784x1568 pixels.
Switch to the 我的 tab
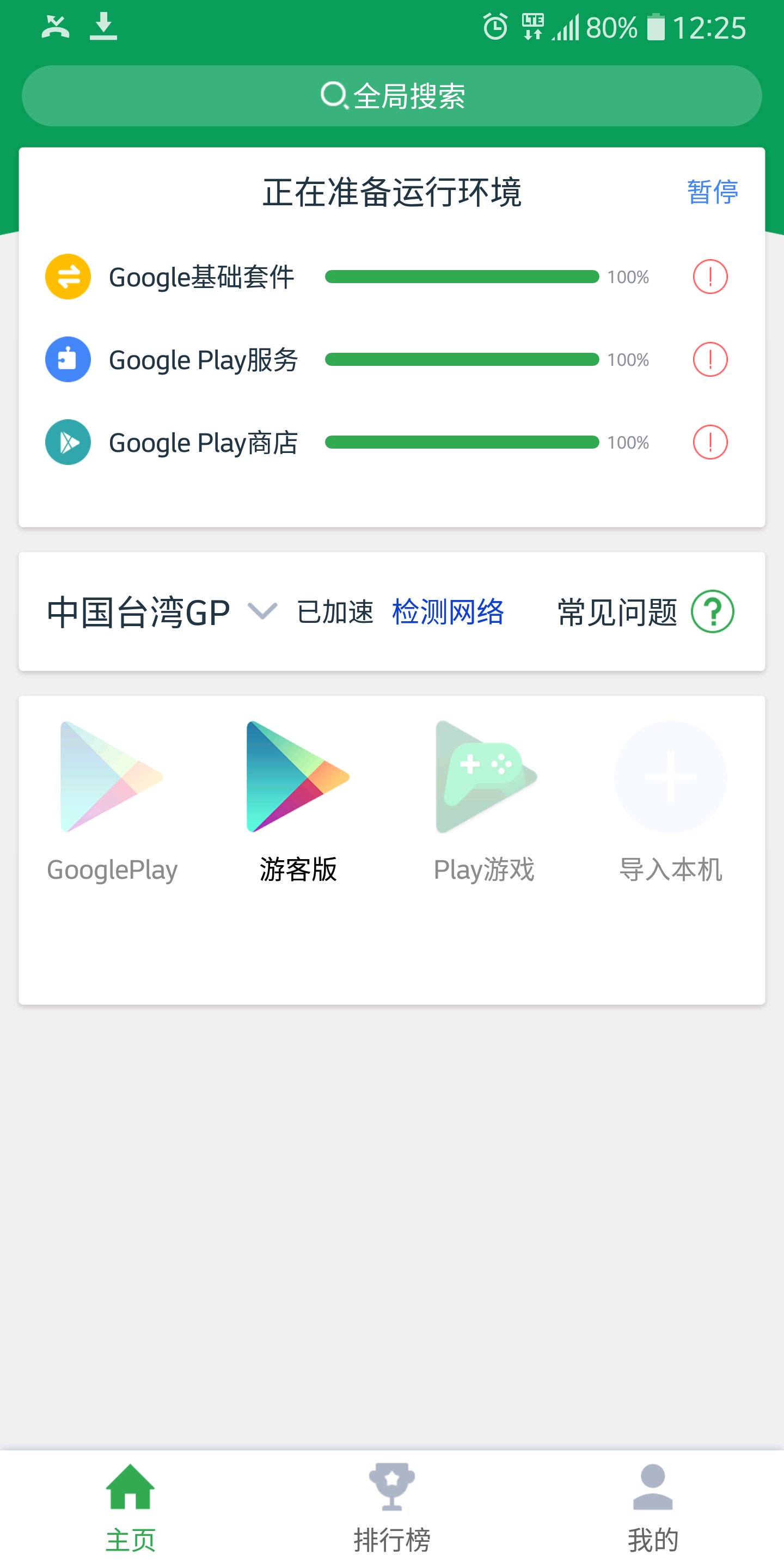[x=653, y=1508]
